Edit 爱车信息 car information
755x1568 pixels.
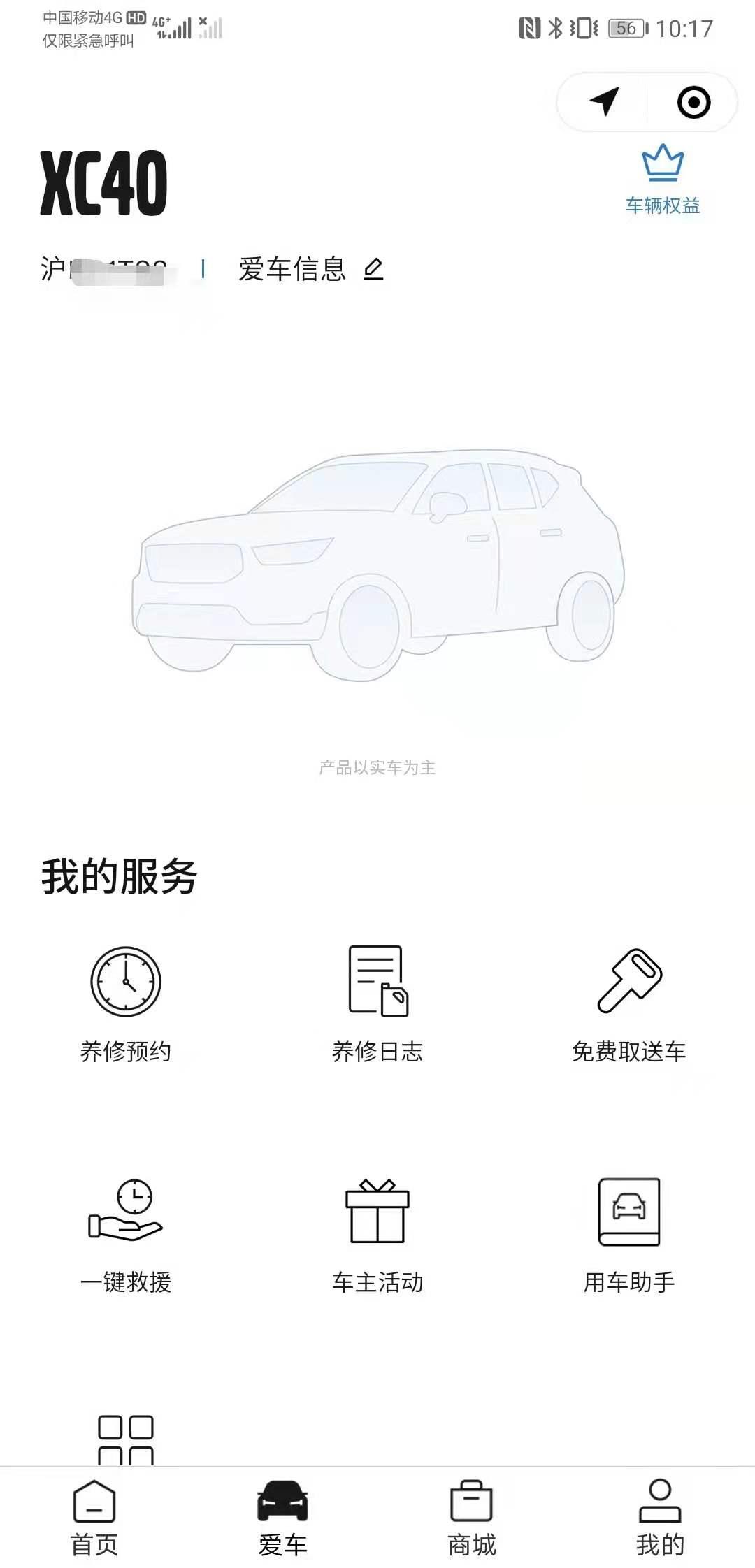(x=311, y=269)
